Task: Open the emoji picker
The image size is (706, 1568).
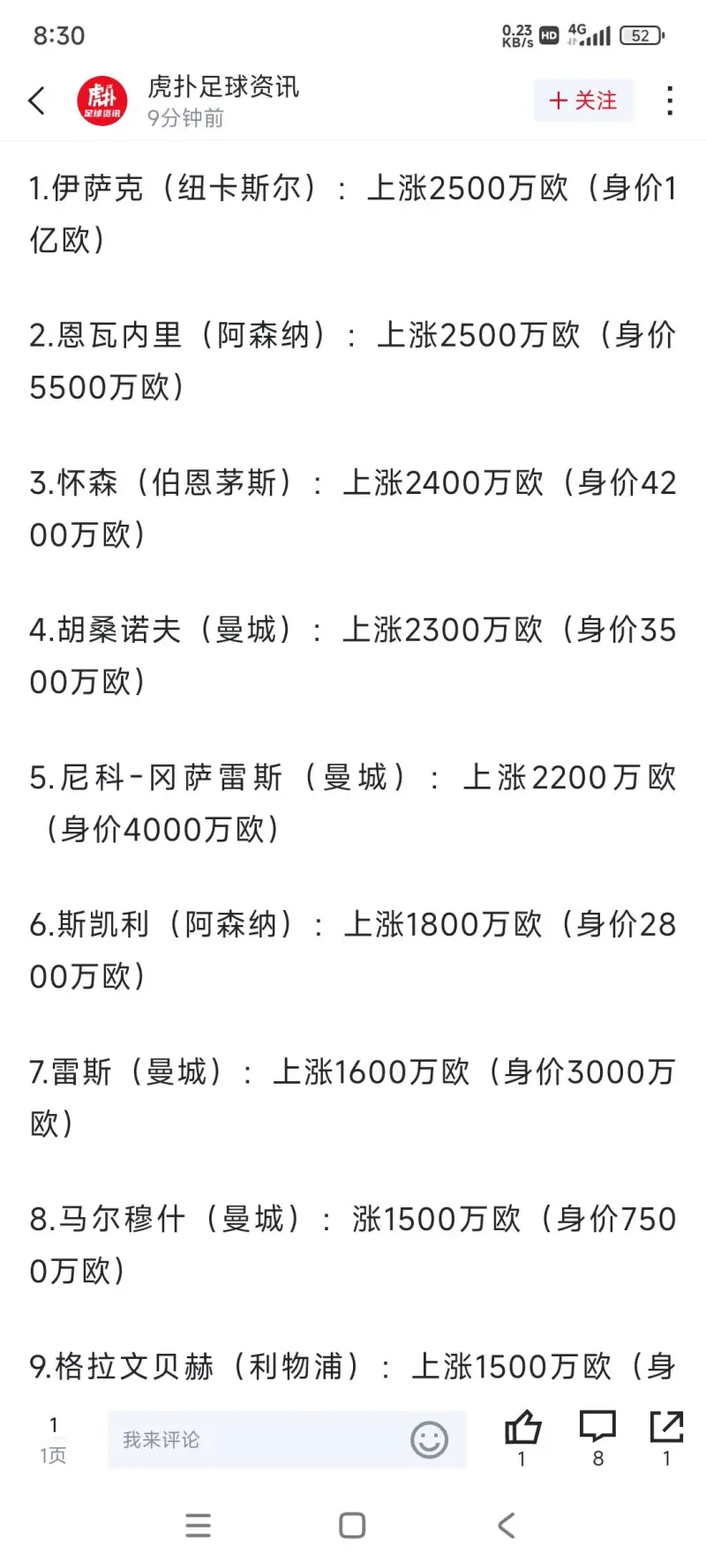Action: click(430, 1439)
